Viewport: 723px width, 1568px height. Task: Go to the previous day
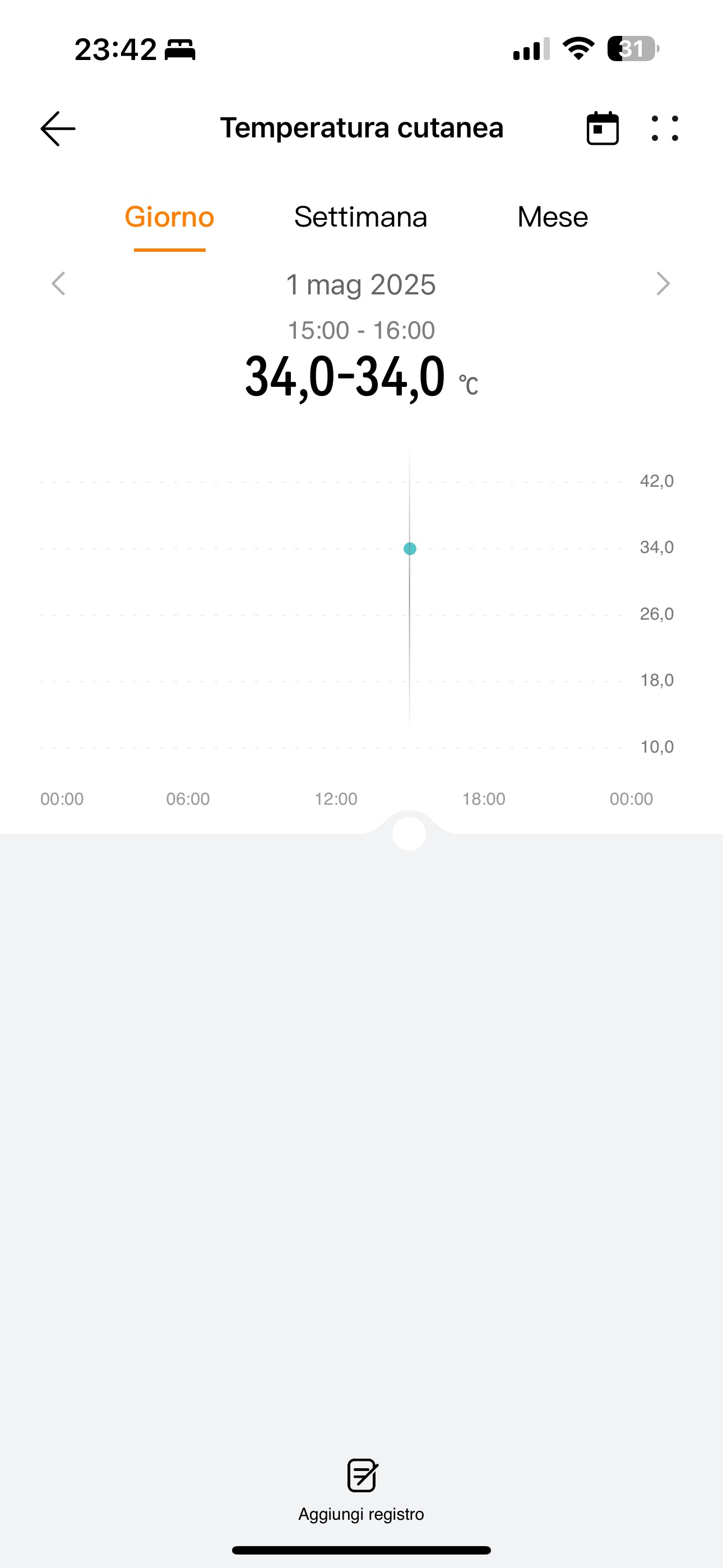(58, 284)
